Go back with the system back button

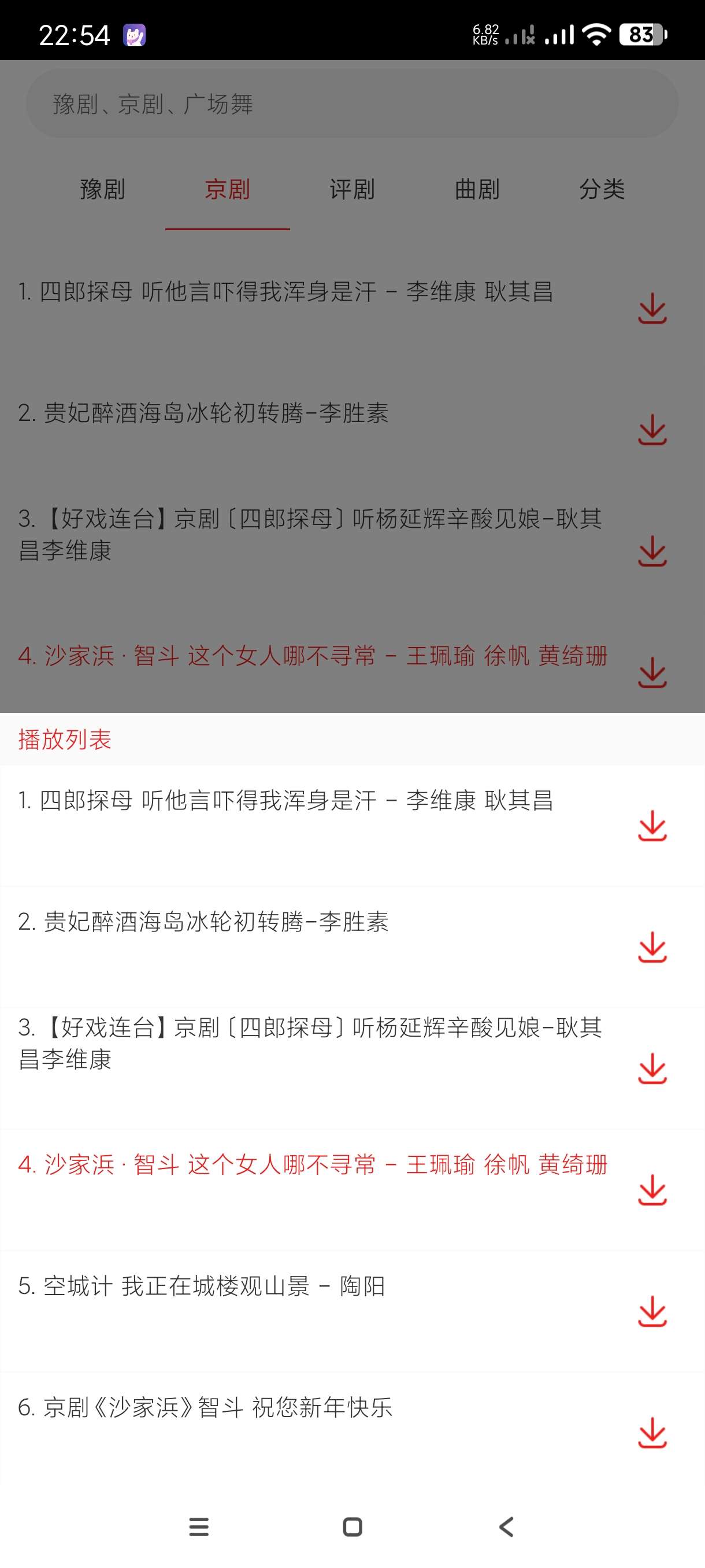pos(506,1526)
